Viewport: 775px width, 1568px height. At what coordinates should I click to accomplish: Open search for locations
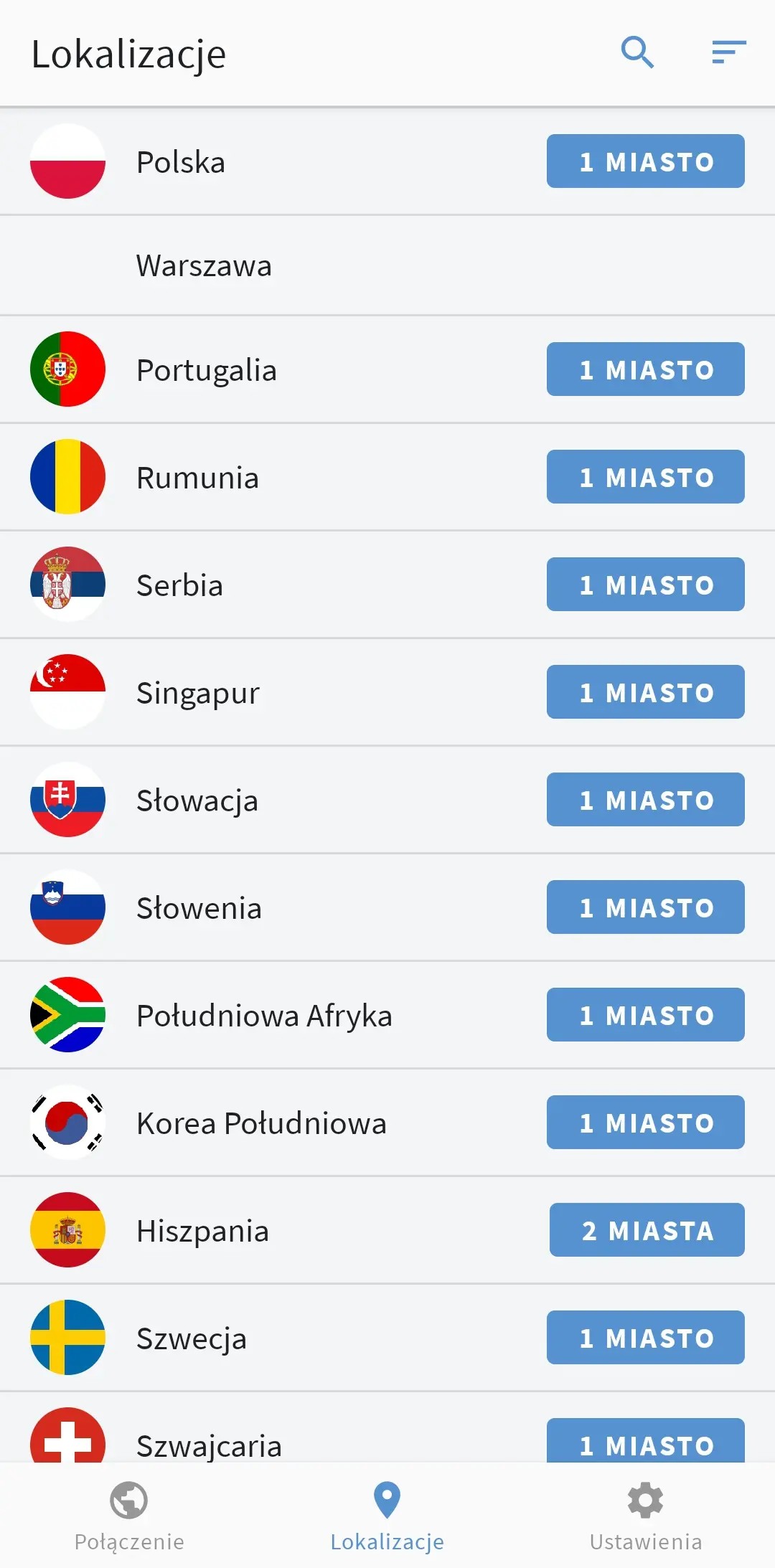click(x=637, y=52)
